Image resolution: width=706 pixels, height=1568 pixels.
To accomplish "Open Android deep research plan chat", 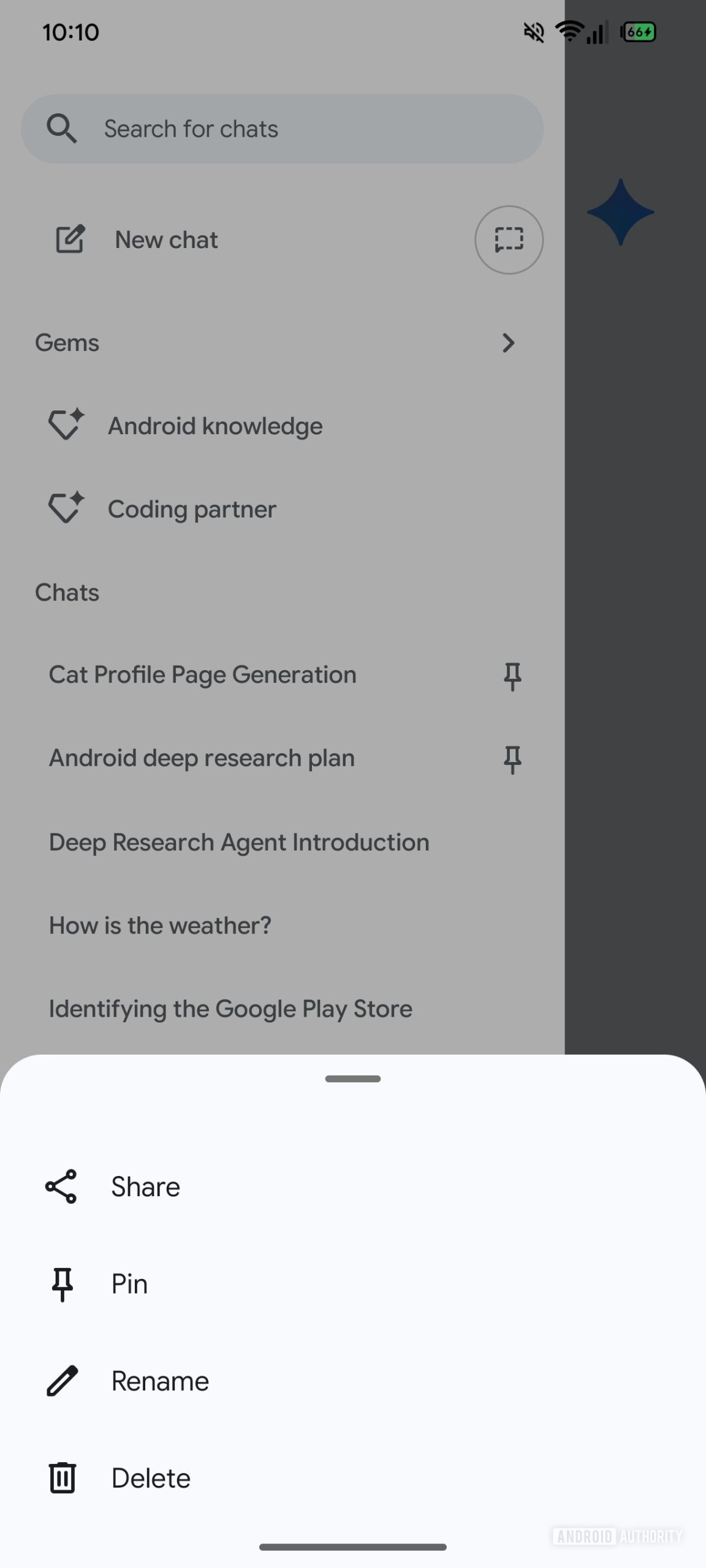I will point(202,758).
